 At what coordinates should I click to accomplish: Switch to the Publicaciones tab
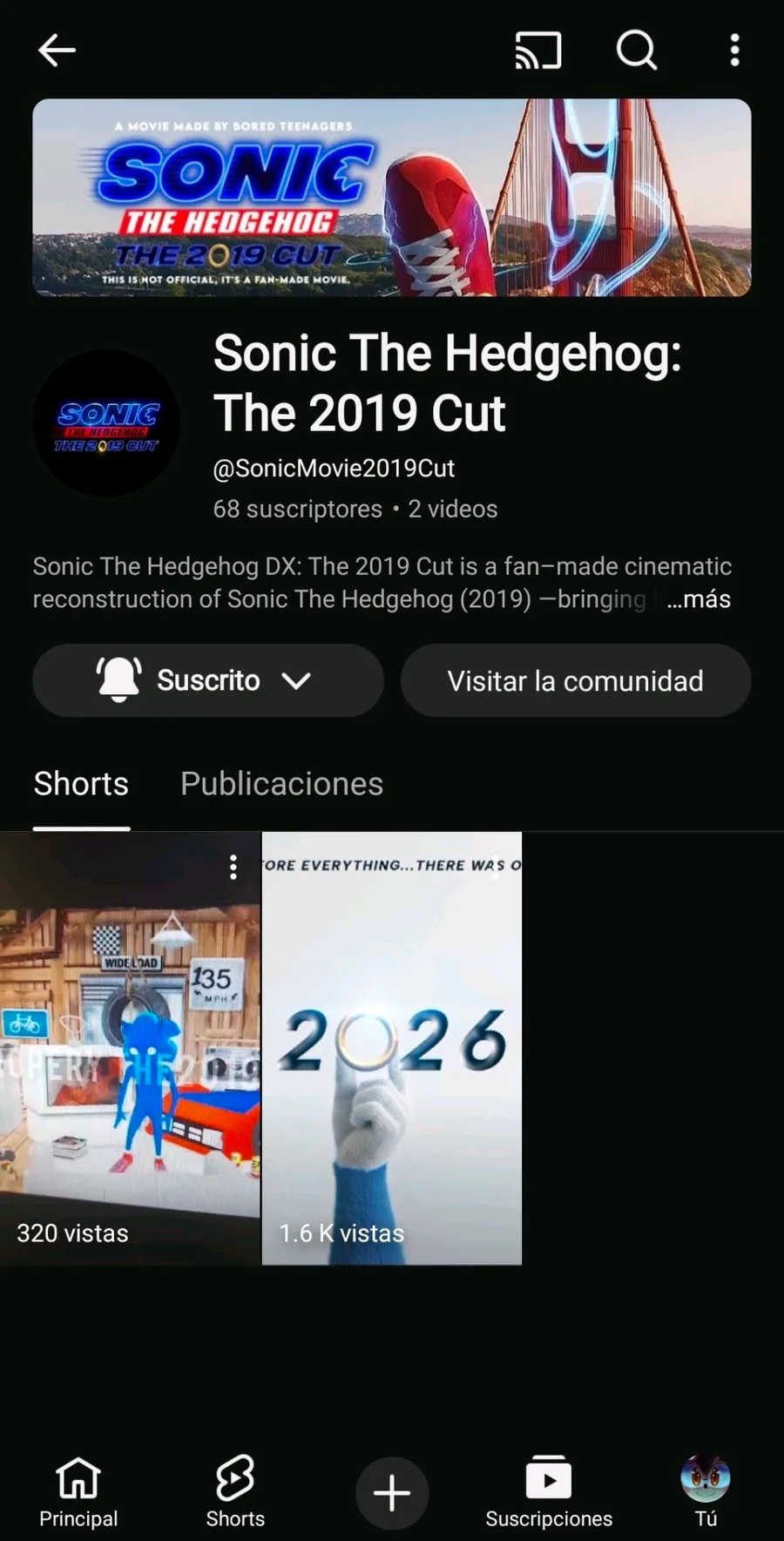coord(281,784)
